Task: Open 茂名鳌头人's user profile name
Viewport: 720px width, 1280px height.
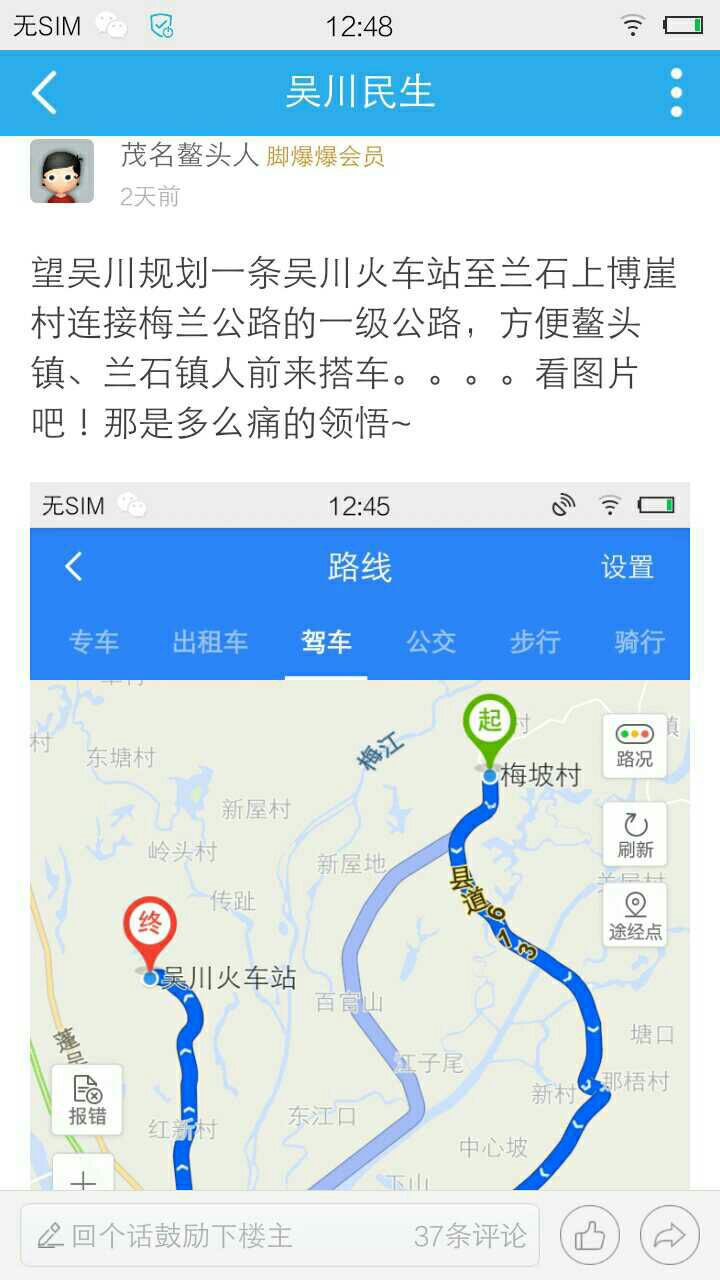Action: [x=189, y=156]
